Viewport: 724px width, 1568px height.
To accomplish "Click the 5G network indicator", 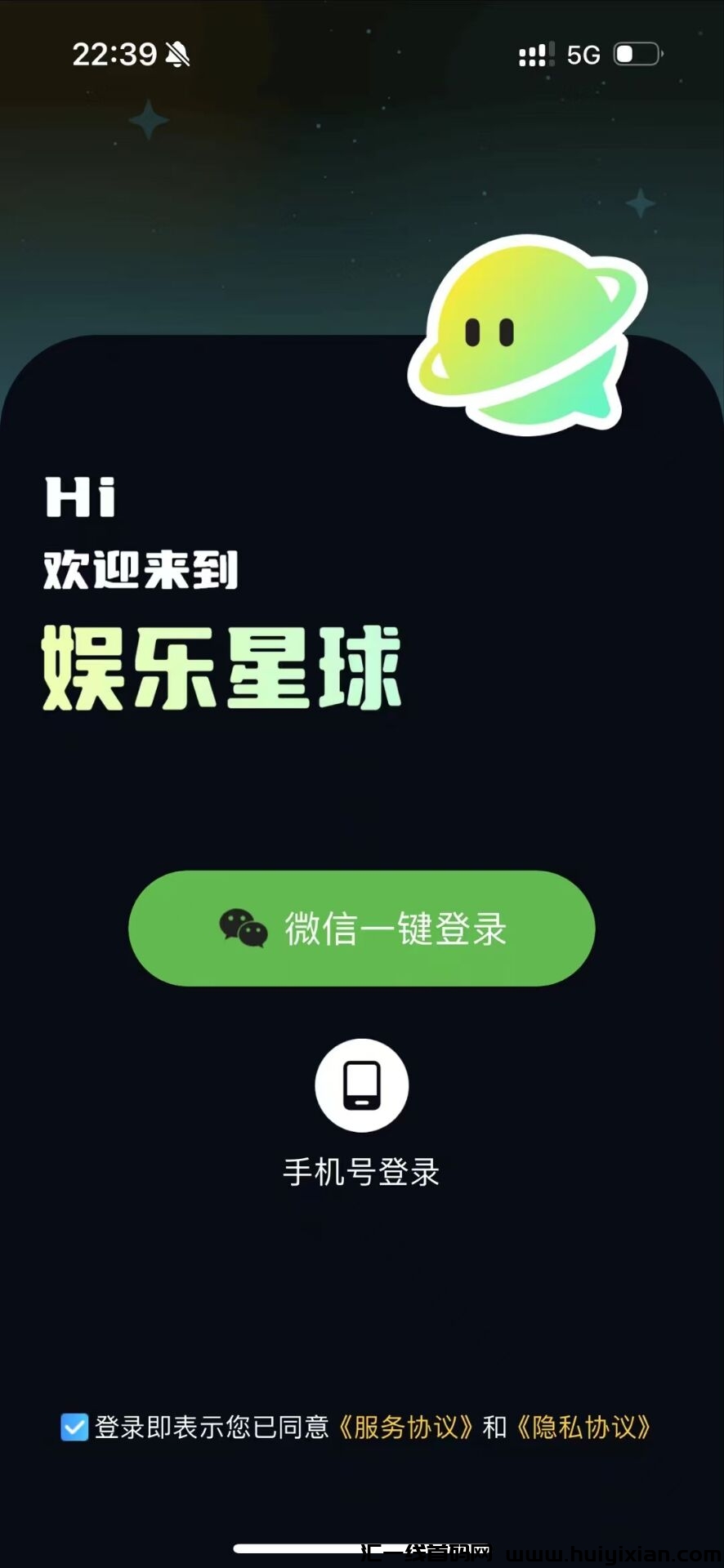I will click(x=582, y=54).
